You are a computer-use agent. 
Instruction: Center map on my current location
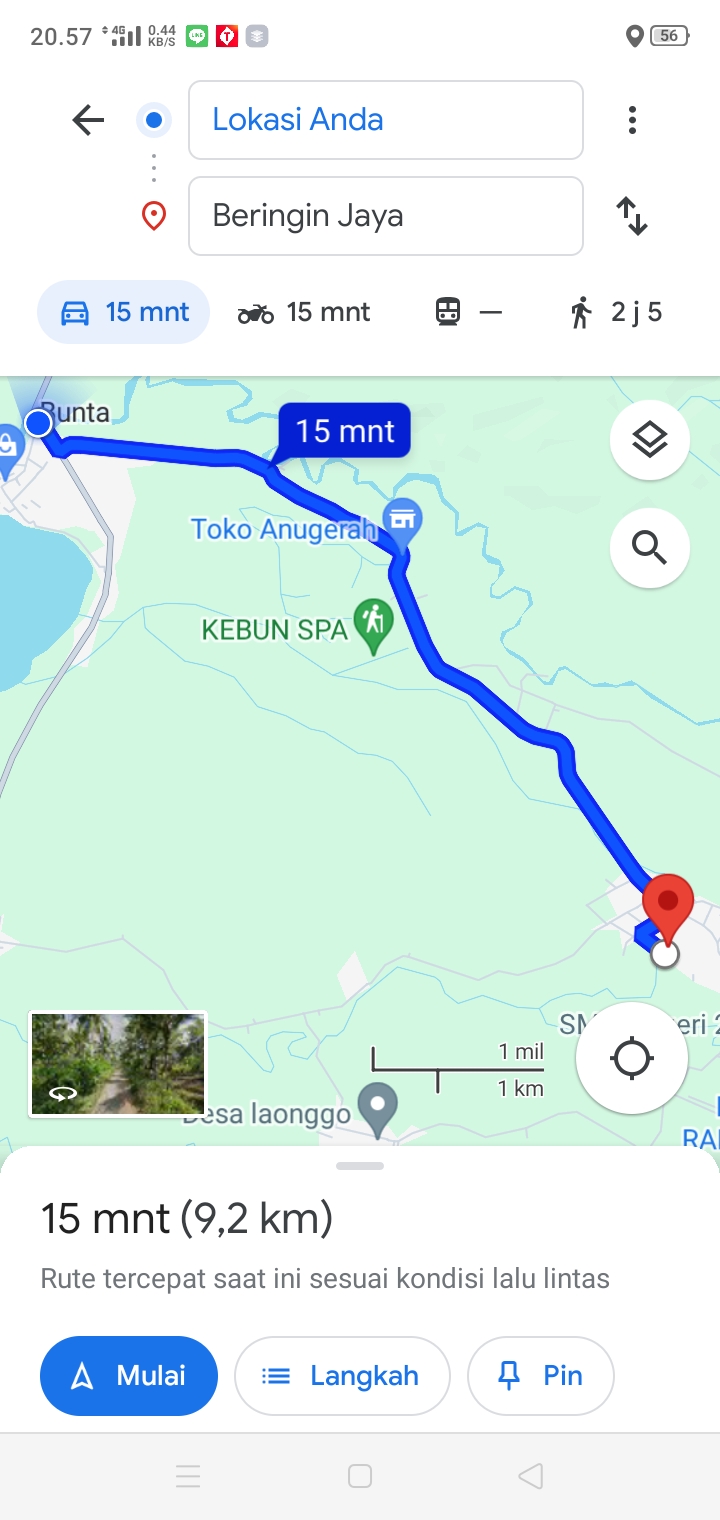pos(632,1058)
